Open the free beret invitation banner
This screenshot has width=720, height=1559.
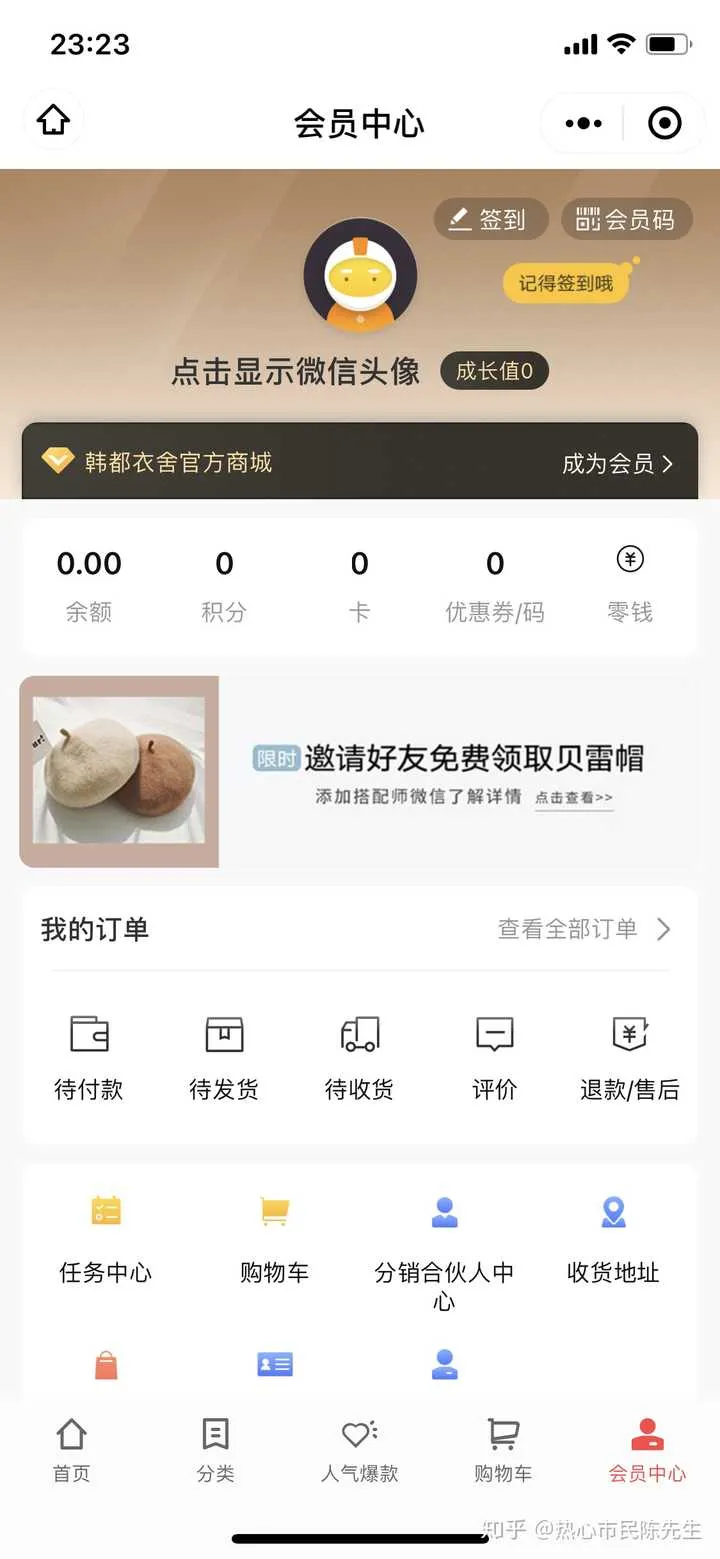pyautogui.click(x=360, y=771)
